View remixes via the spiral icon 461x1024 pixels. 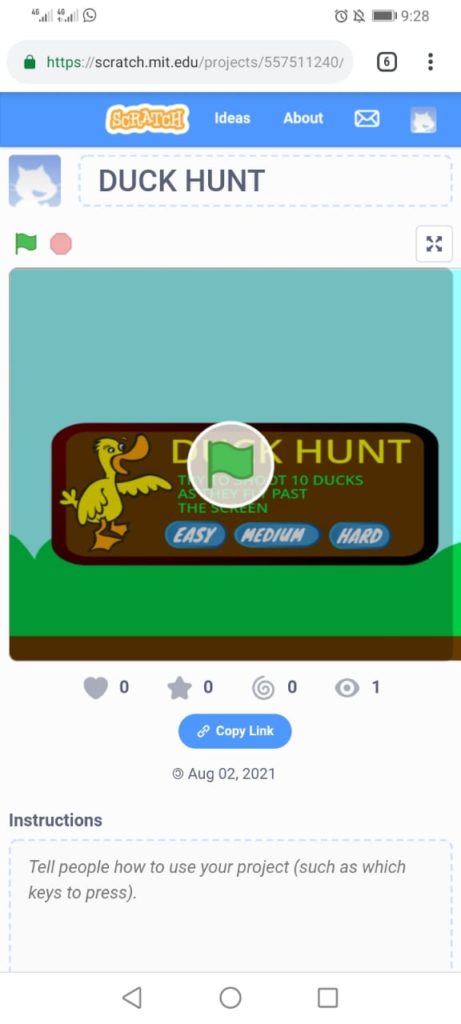tap(264, 688)
